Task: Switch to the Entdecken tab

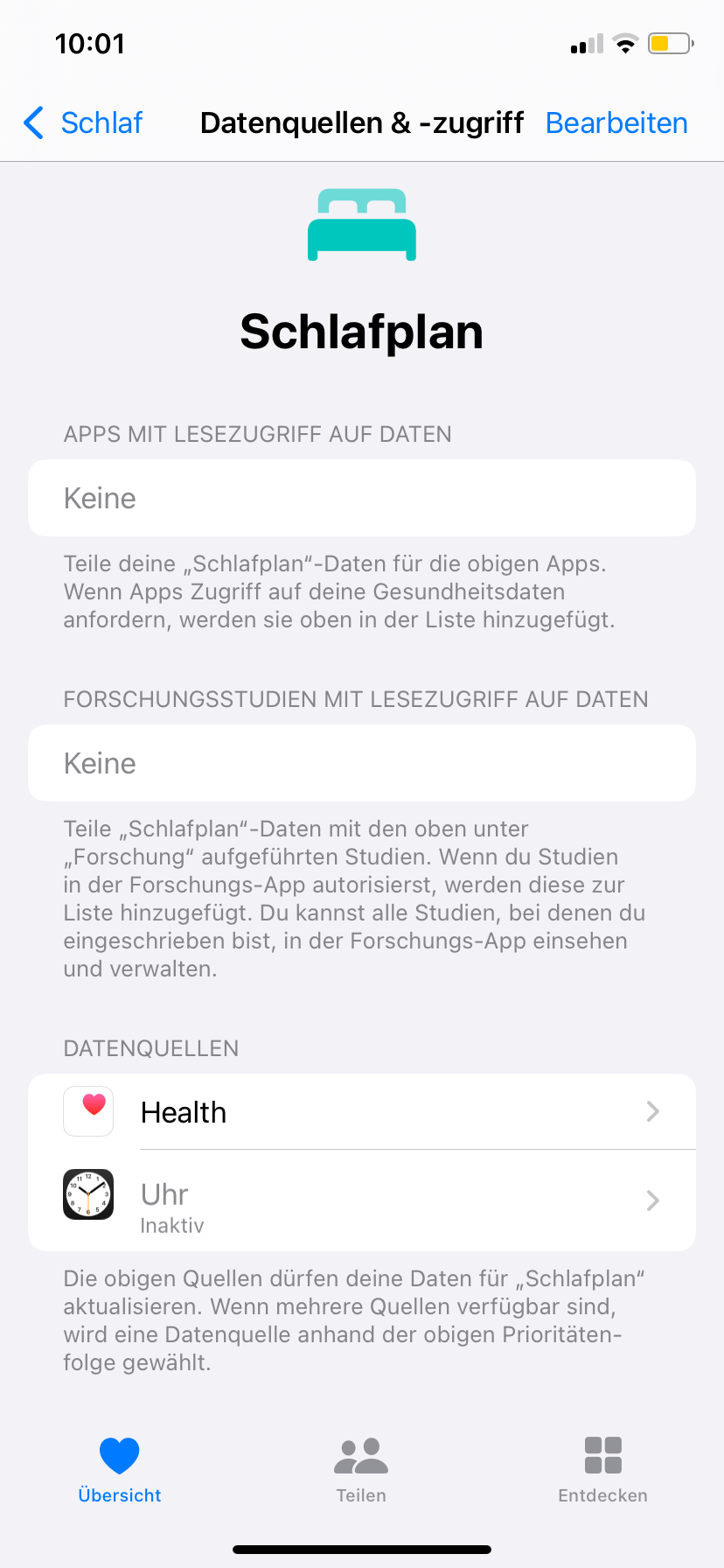Action: 602,1470
